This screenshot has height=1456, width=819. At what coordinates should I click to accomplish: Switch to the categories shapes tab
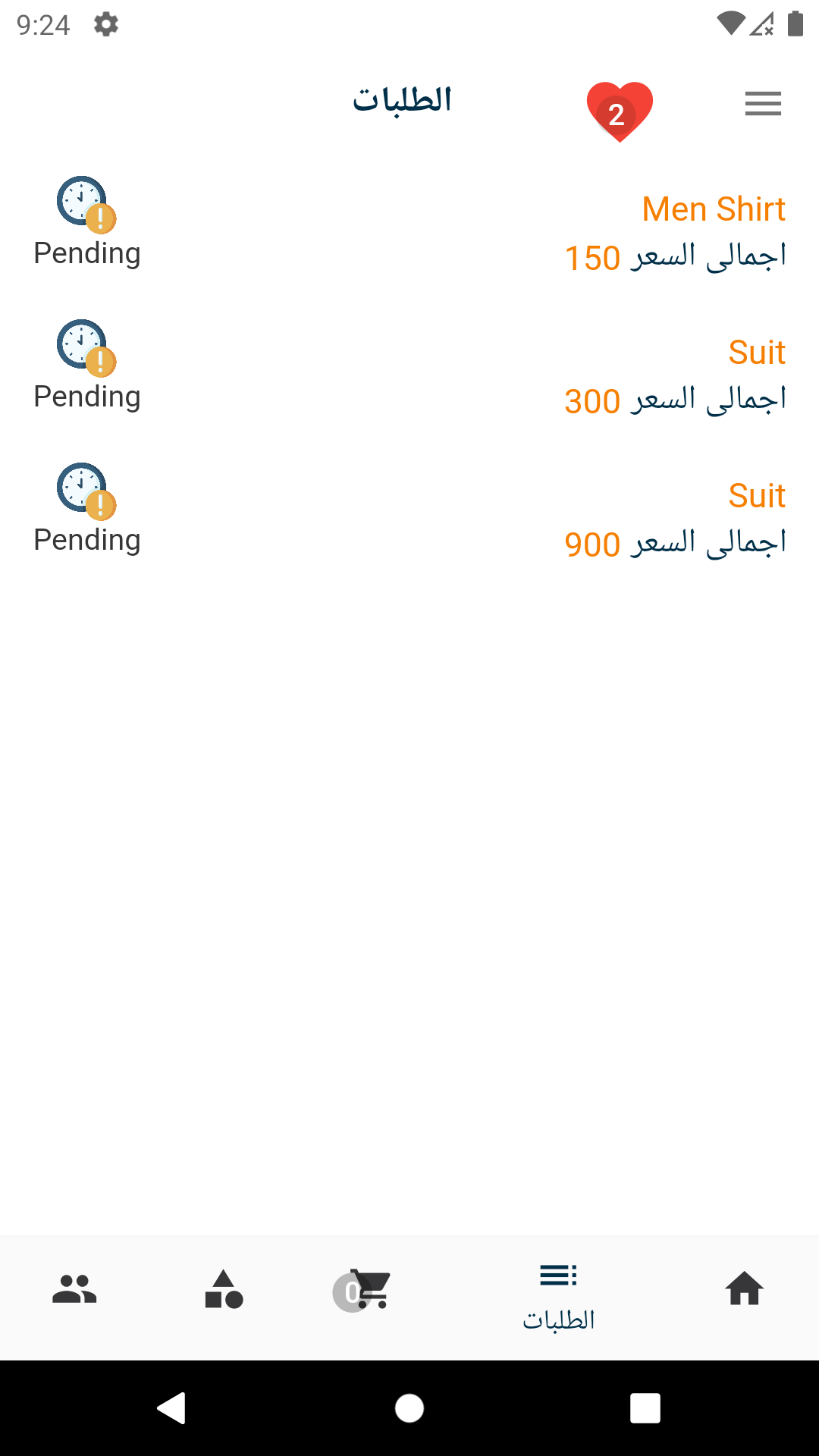click(224, 1289)
